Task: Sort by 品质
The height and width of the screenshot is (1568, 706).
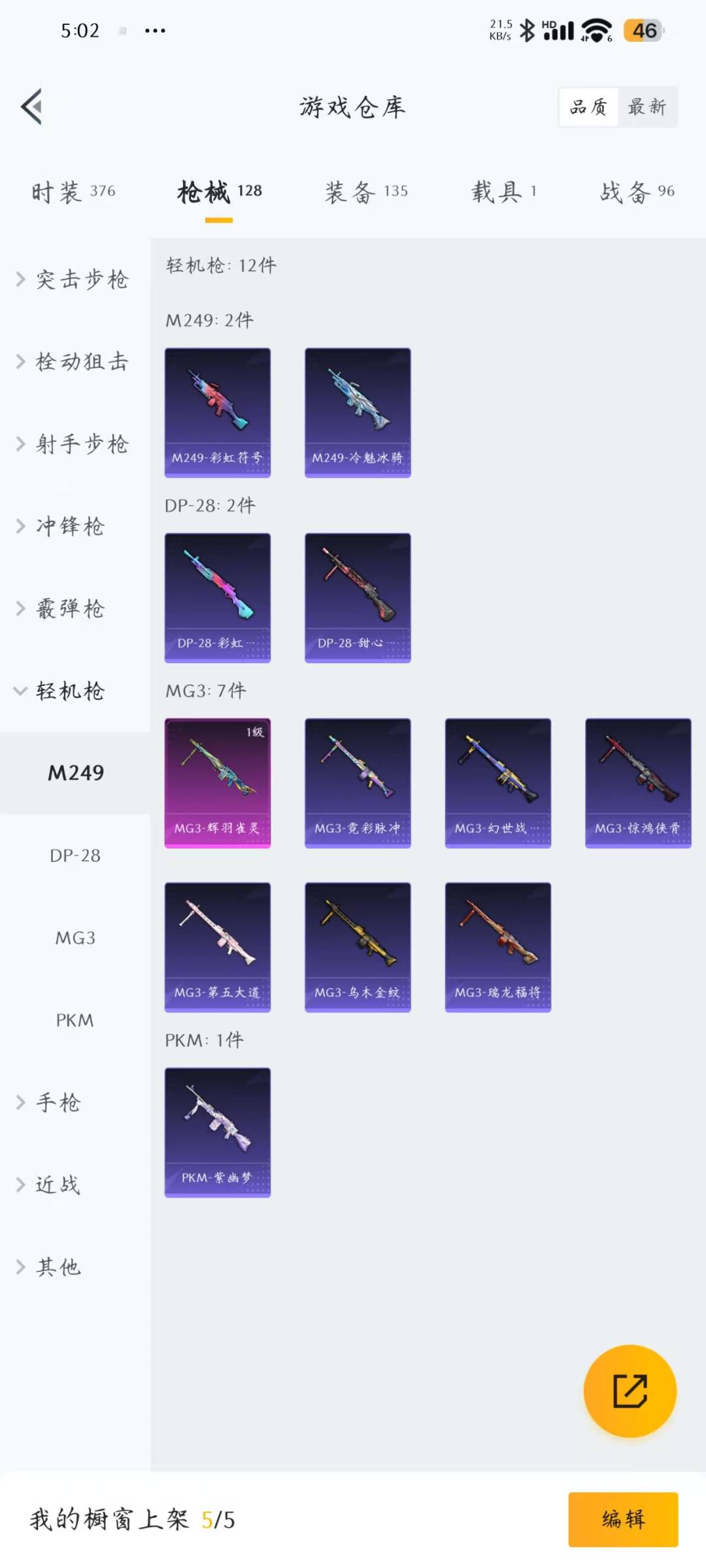Action: [588, 106]
